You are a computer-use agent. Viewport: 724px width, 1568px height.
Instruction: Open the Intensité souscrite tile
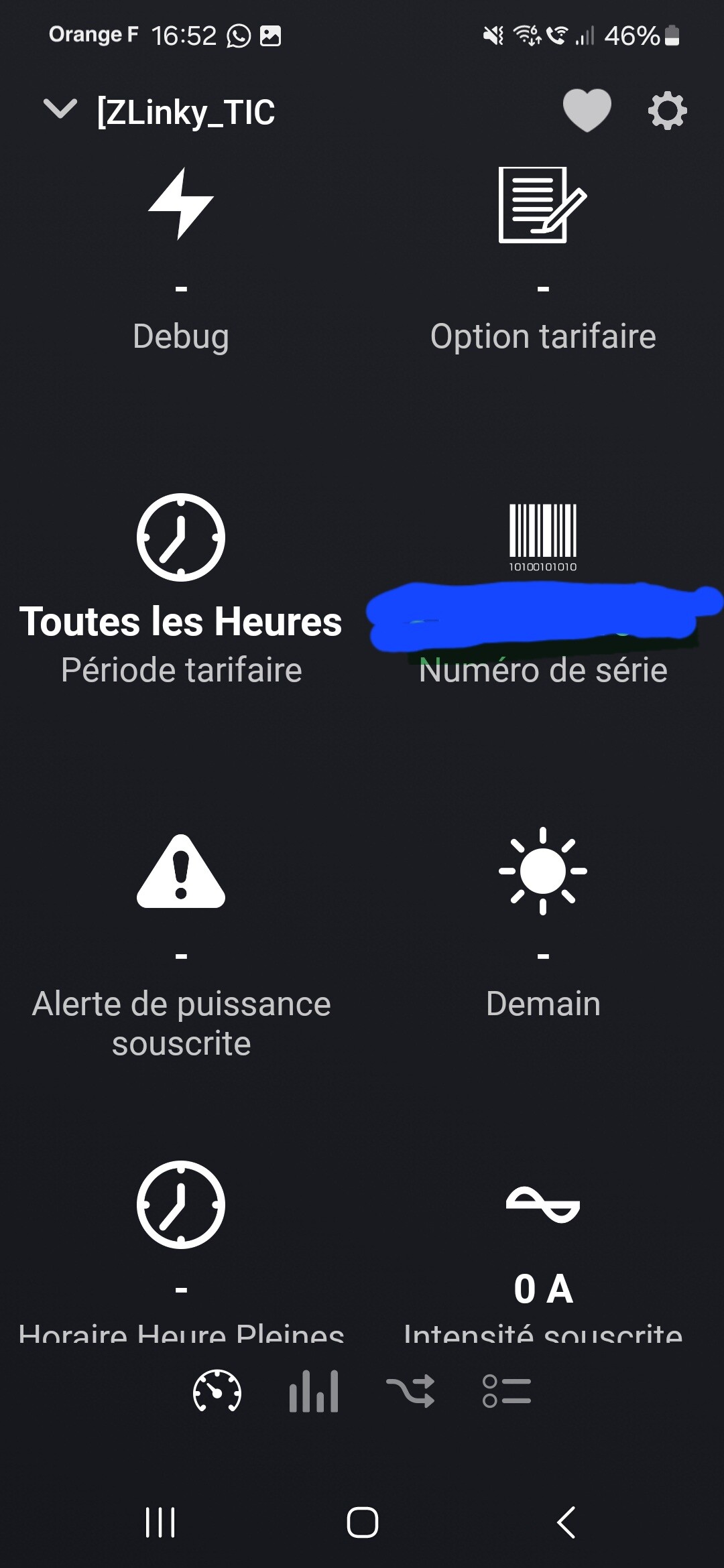543,1260
